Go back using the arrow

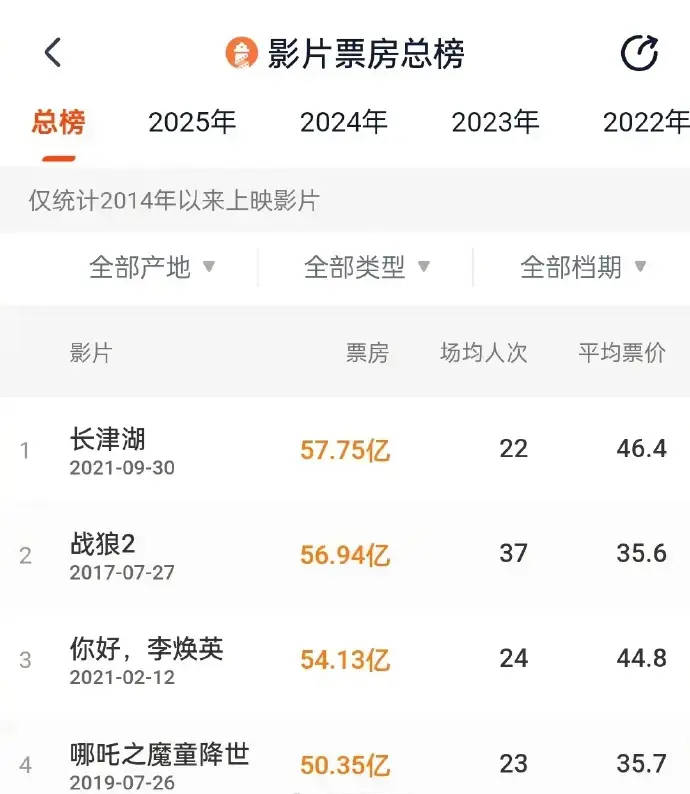pyautogui.click(x=53, y=53)
